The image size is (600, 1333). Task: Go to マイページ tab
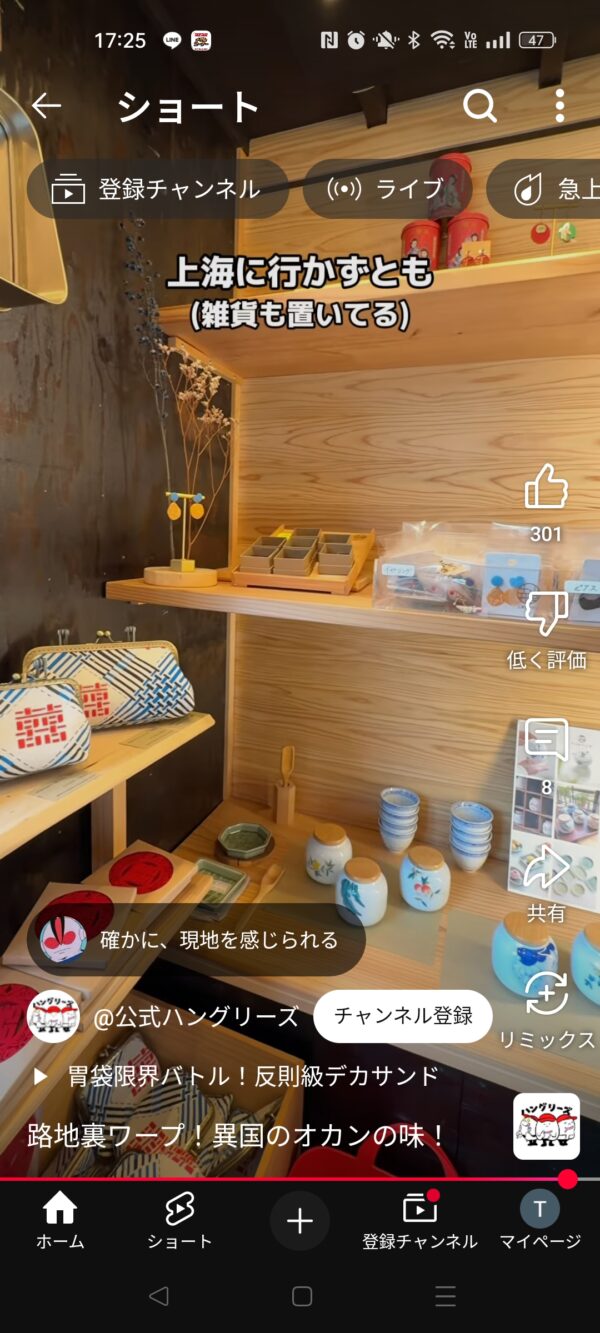pos(540,1221)
